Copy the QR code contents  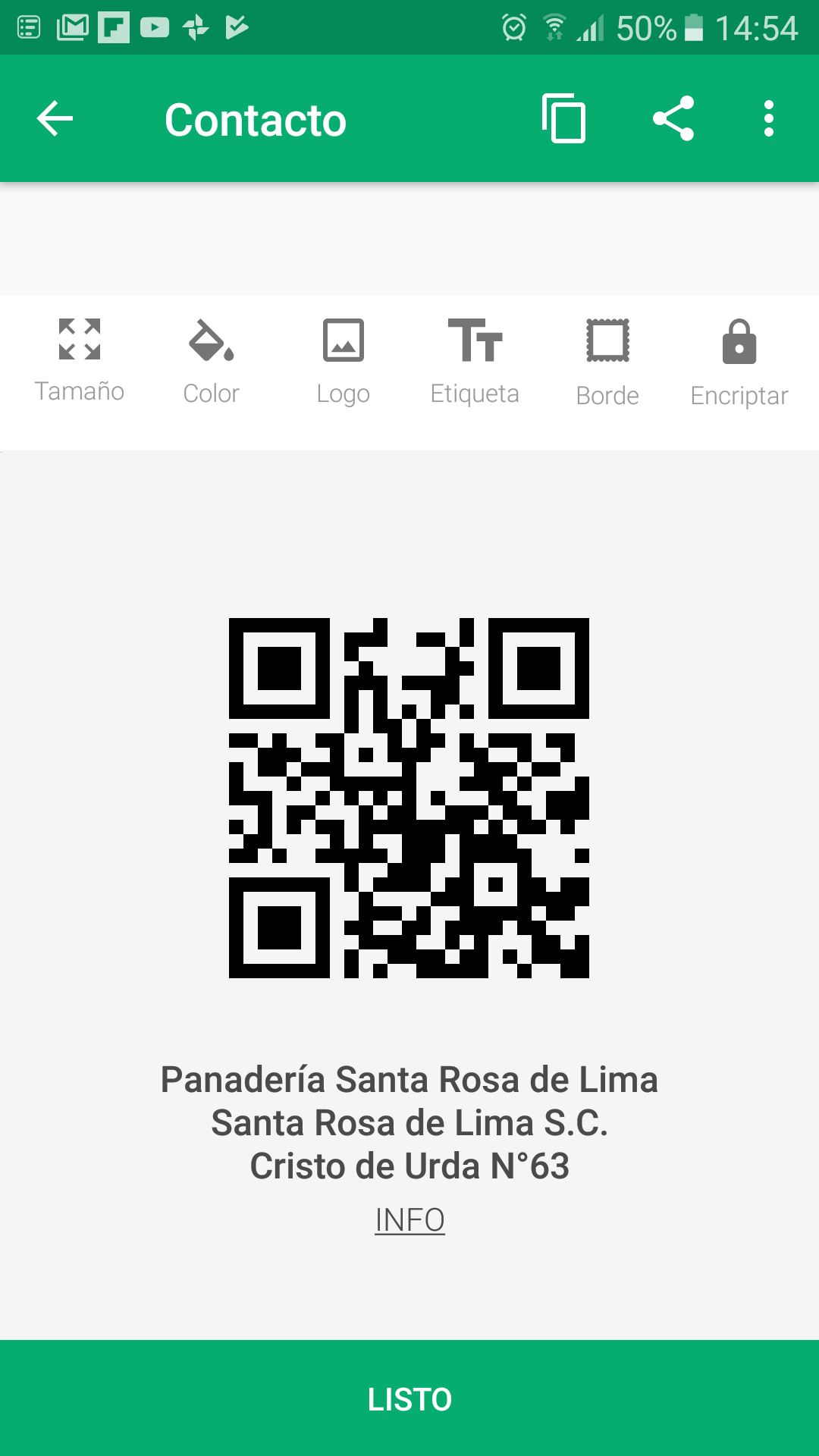coord(563,119)
